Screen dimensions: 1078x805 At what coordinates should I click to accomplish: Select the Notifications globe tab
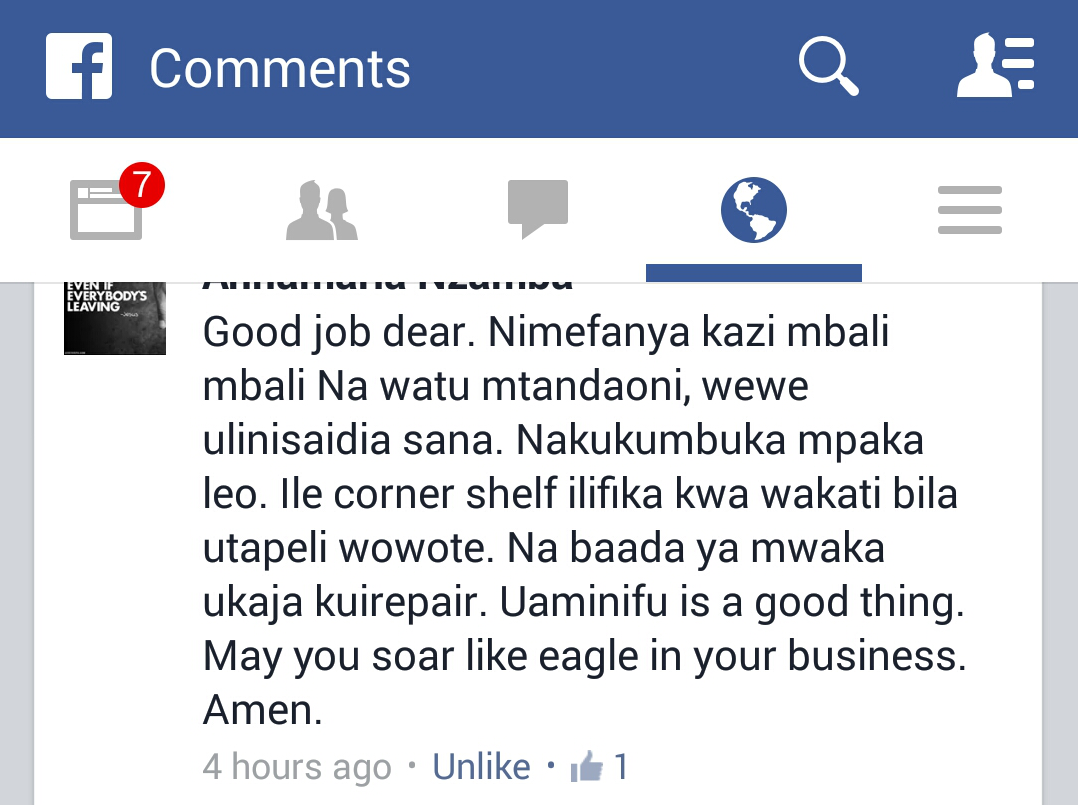(753, 210)
